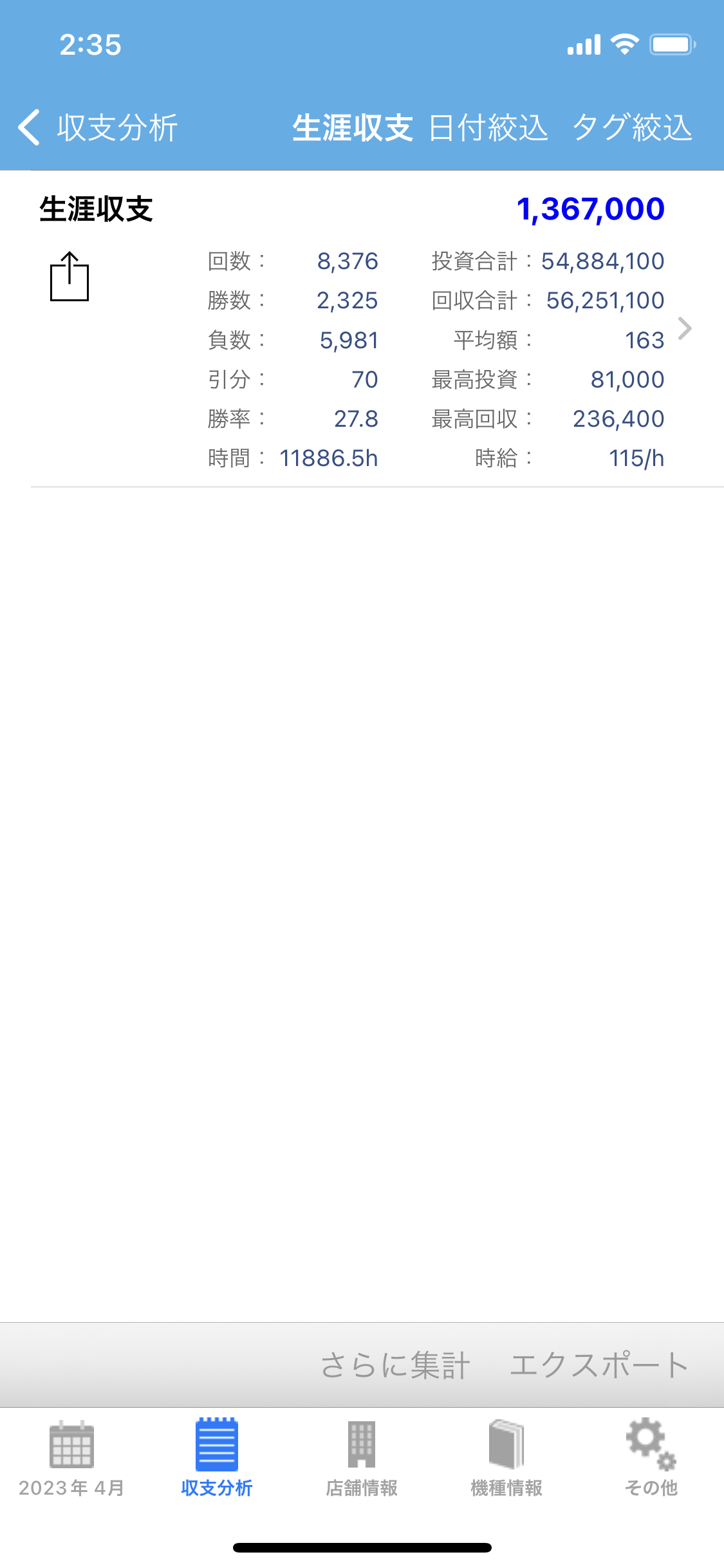Tap さらに集計 button
Screen dimensions: 724x1568
395,1365
